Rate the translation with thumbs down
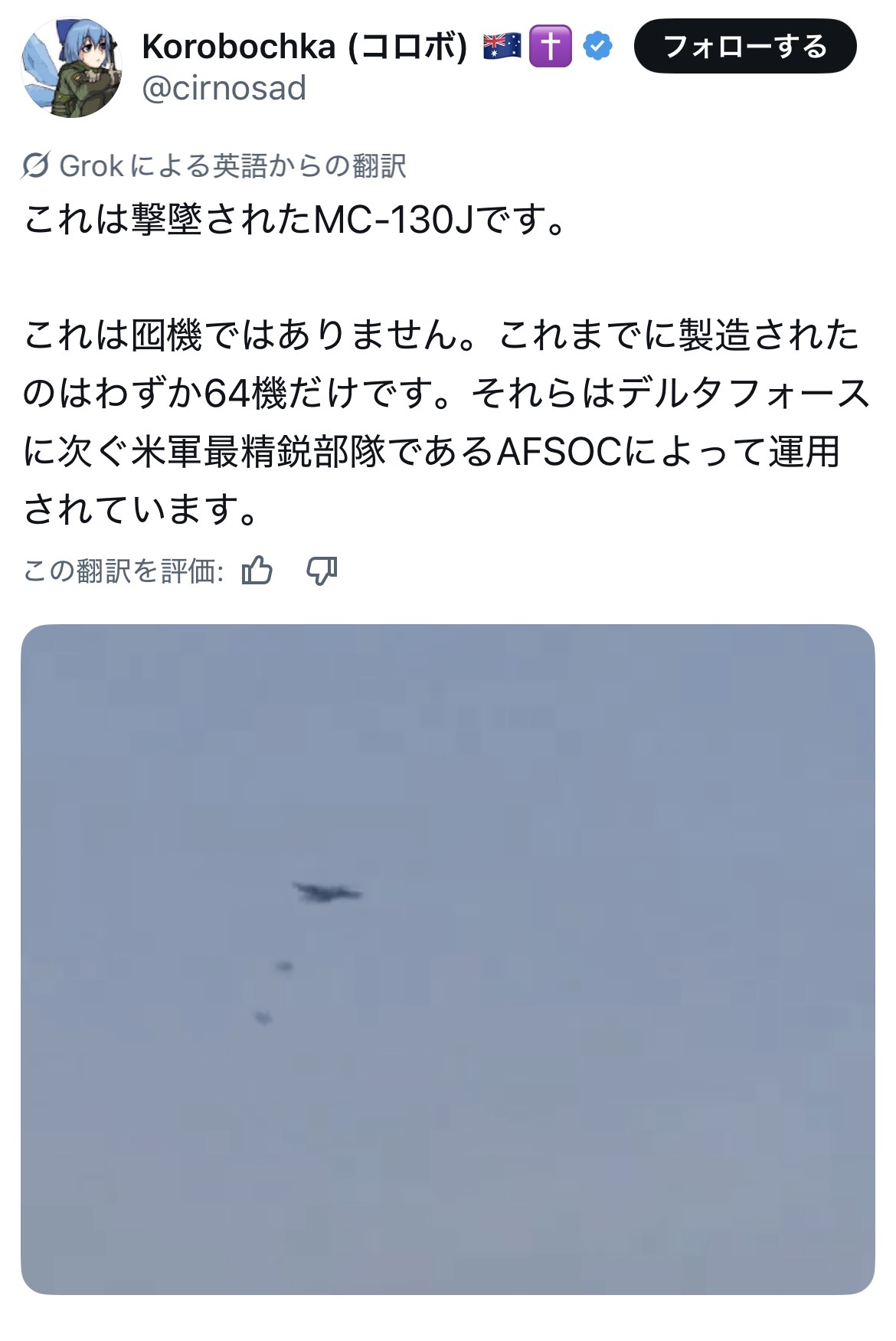This screenshot has width=896, height=1341. click(x=322, y=571)
